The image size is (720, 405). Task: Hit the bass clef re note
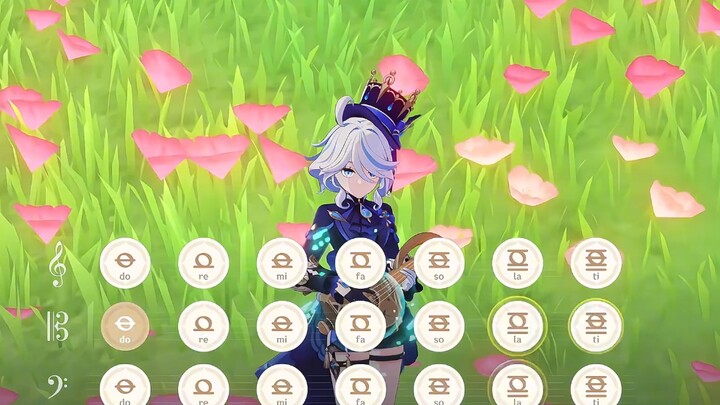[x=203, y=387]
